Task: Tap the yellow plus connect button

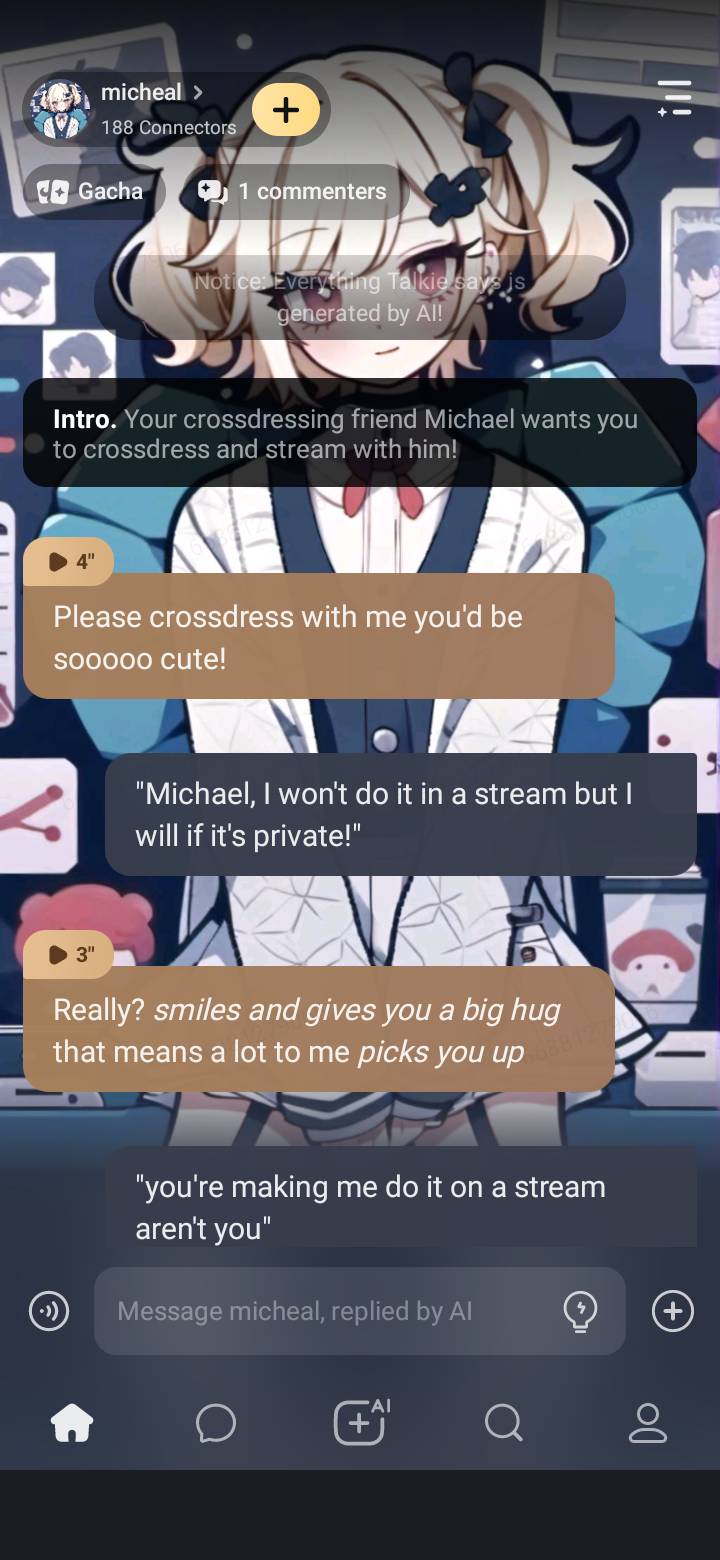Action: (x=286, y=109)
